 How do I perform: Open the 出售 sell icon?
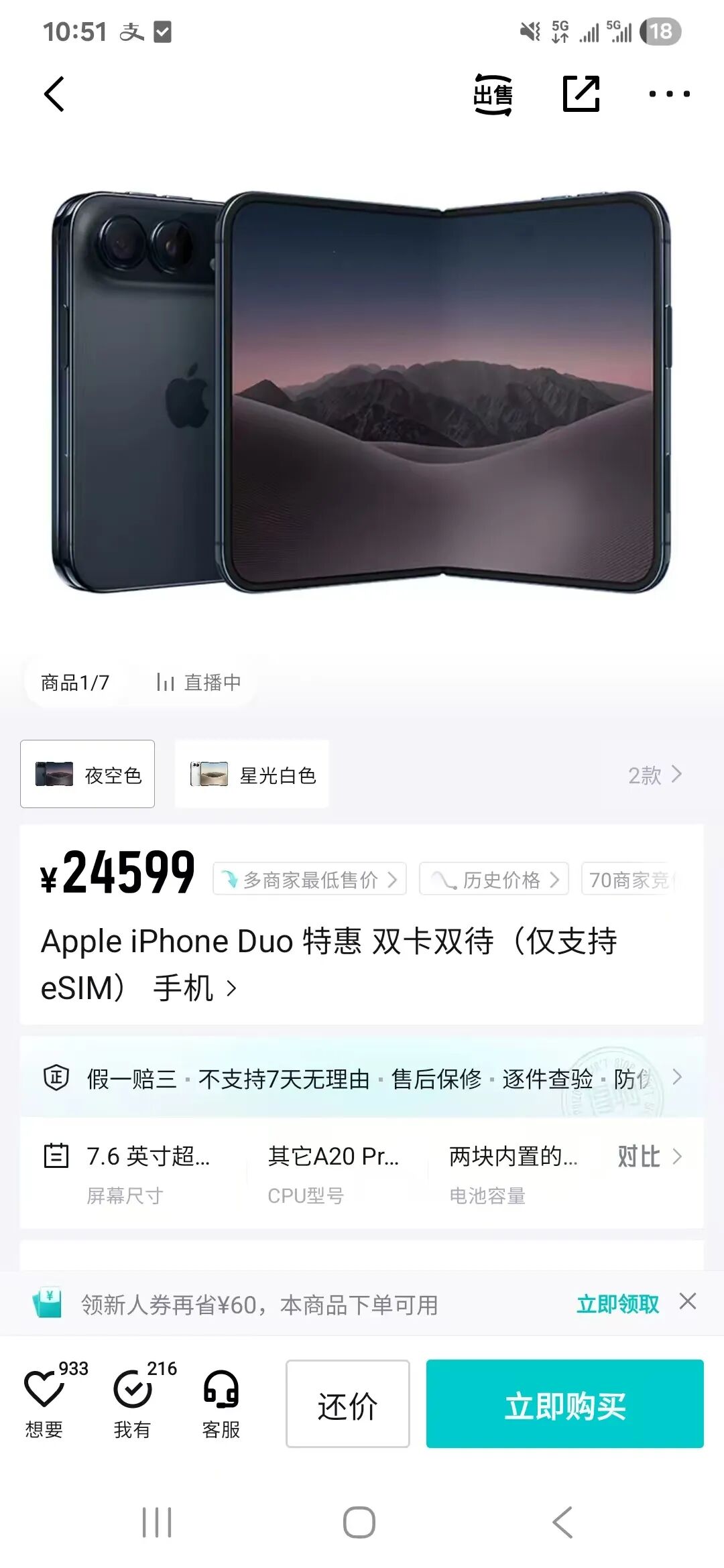[493, 94]
